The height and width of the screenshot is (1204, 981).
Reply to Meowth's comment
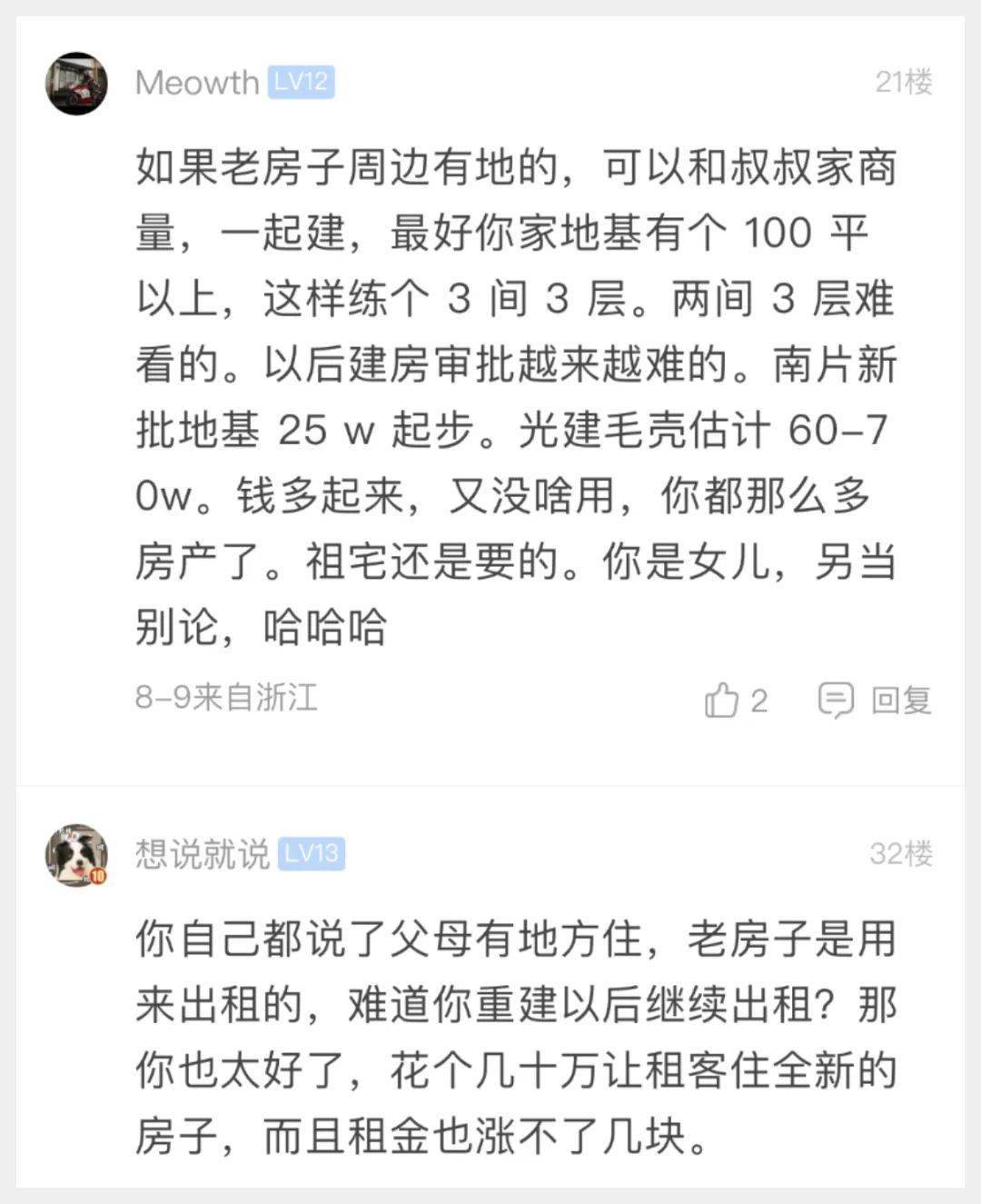(876, 701)
